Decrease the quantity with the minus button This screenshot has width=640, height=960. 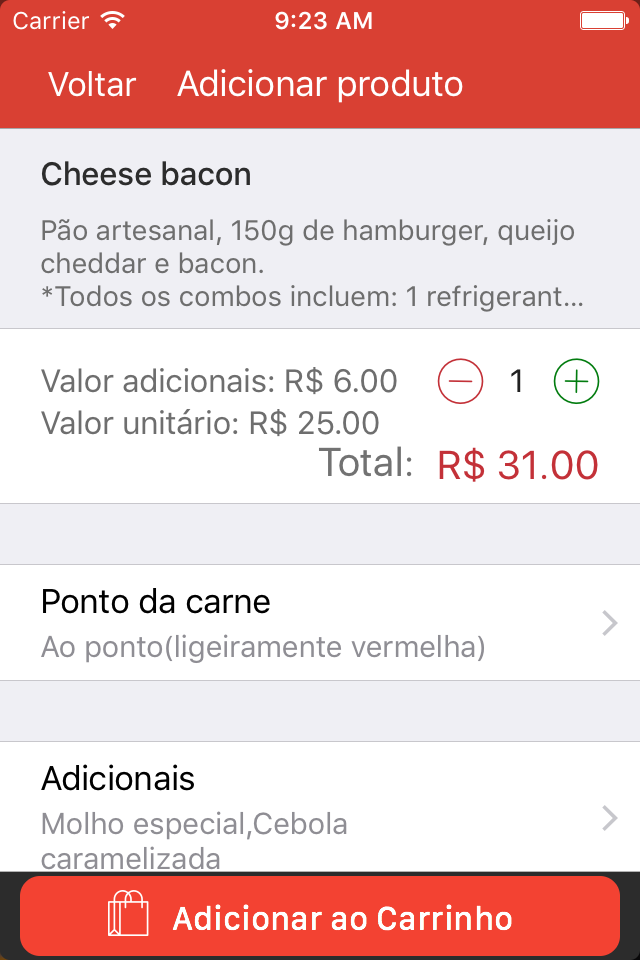461,381
